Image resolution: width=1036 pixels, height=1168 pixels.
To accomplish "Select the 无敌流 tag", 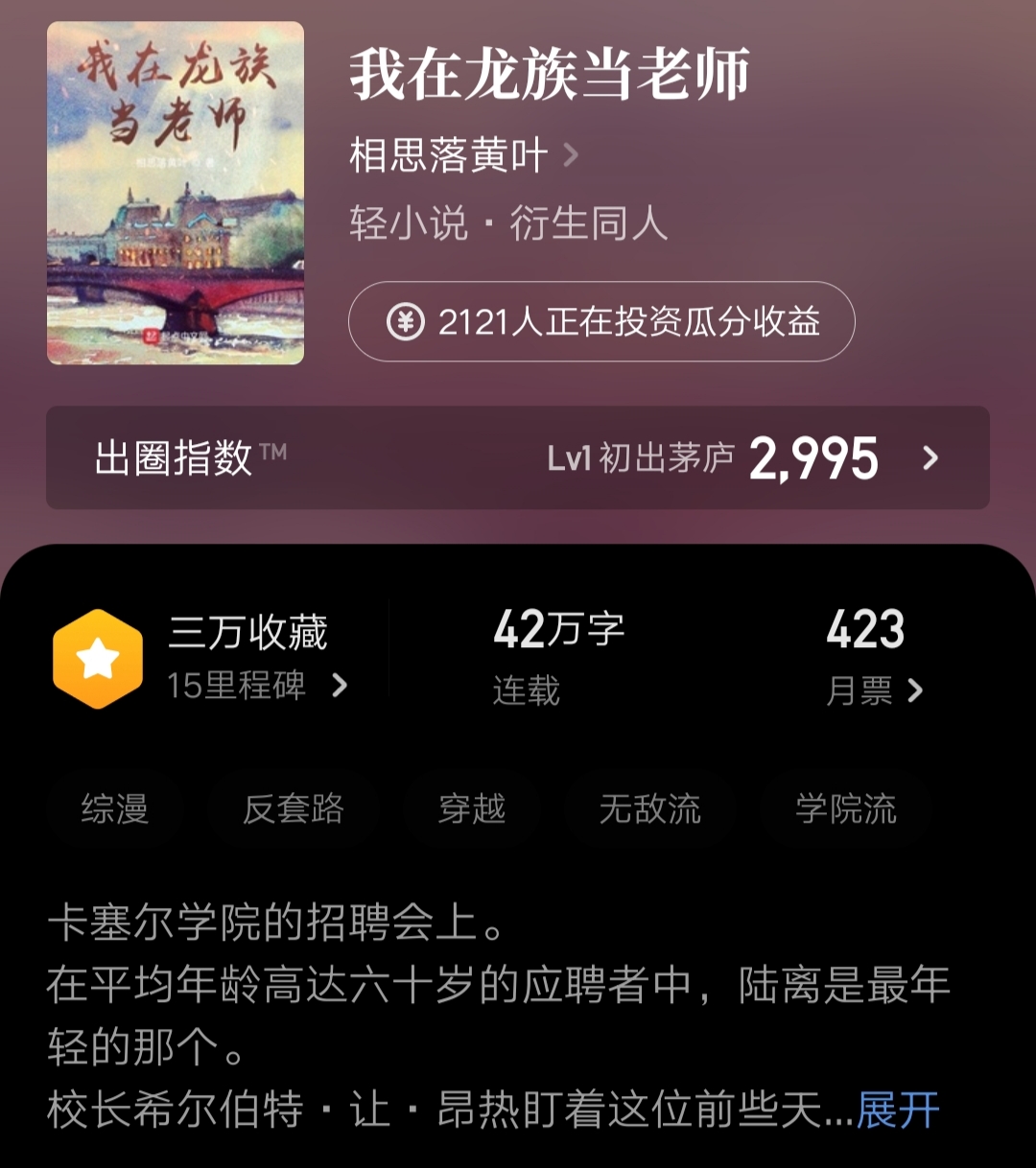I will click(x=650, y=810).
